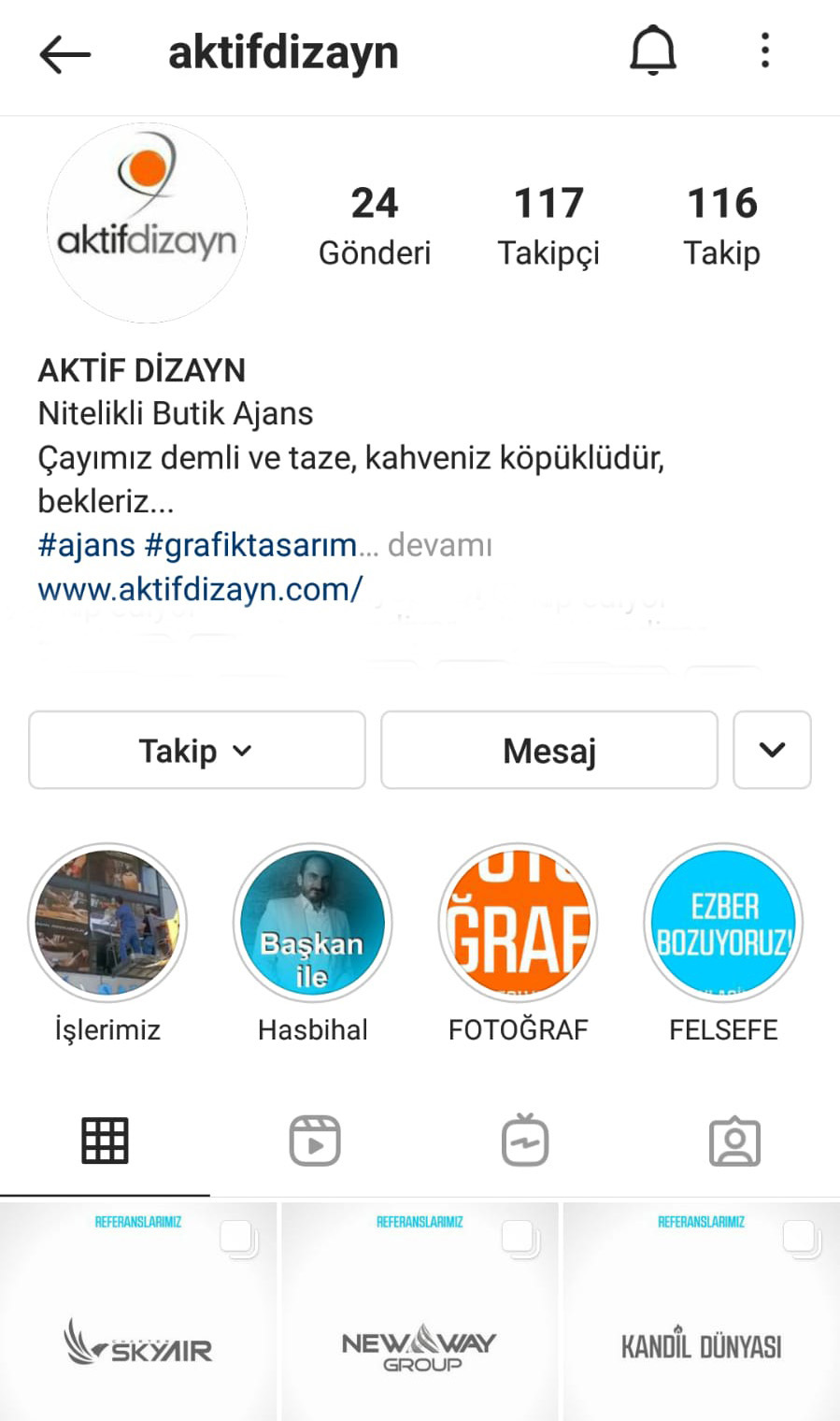Go back using the arrow icon
The width and height of the screenshot is (840, 1421).
64,54
